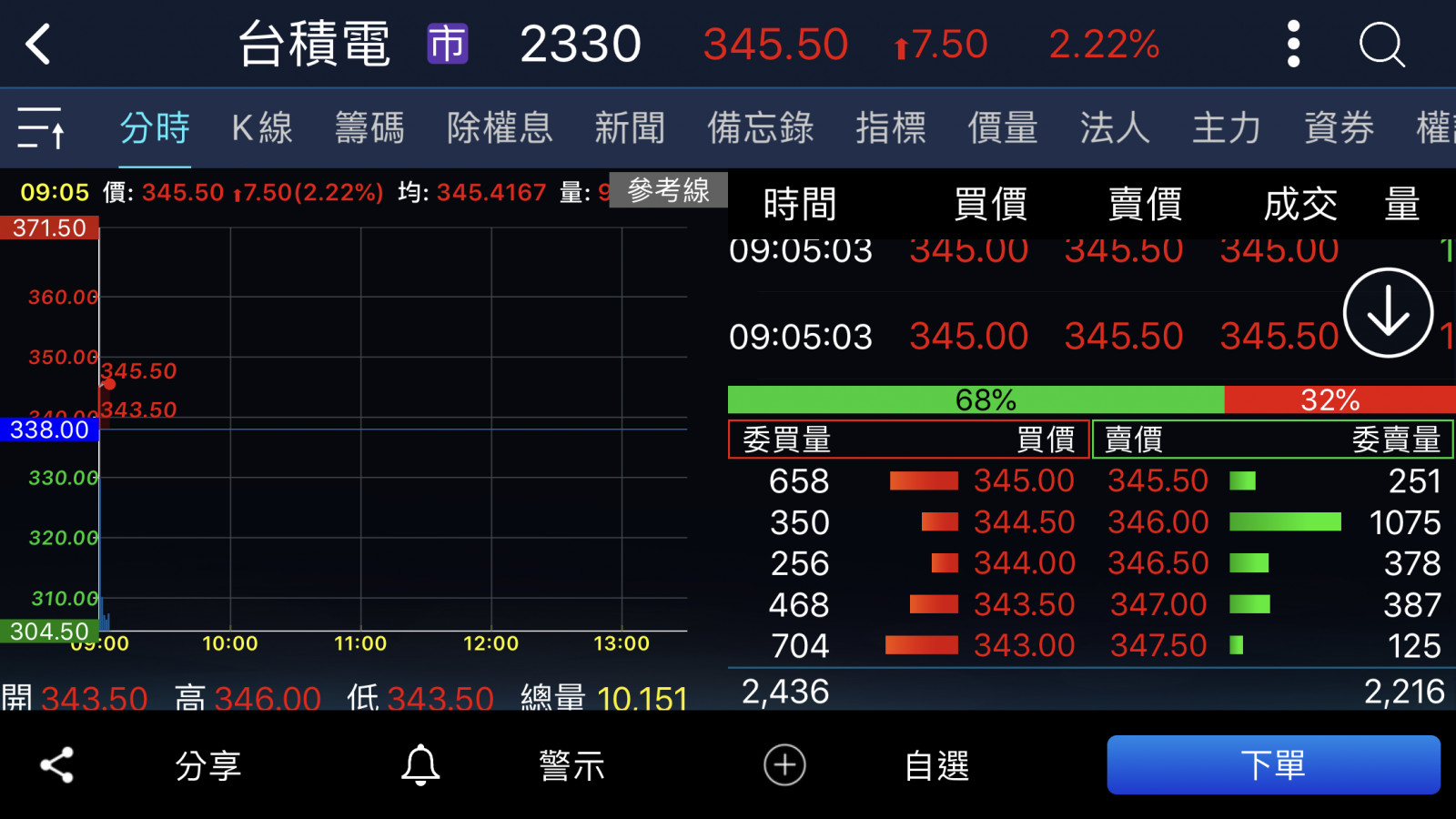
Task: Tap the 參考線 button on chart
Action: [668, 190]
